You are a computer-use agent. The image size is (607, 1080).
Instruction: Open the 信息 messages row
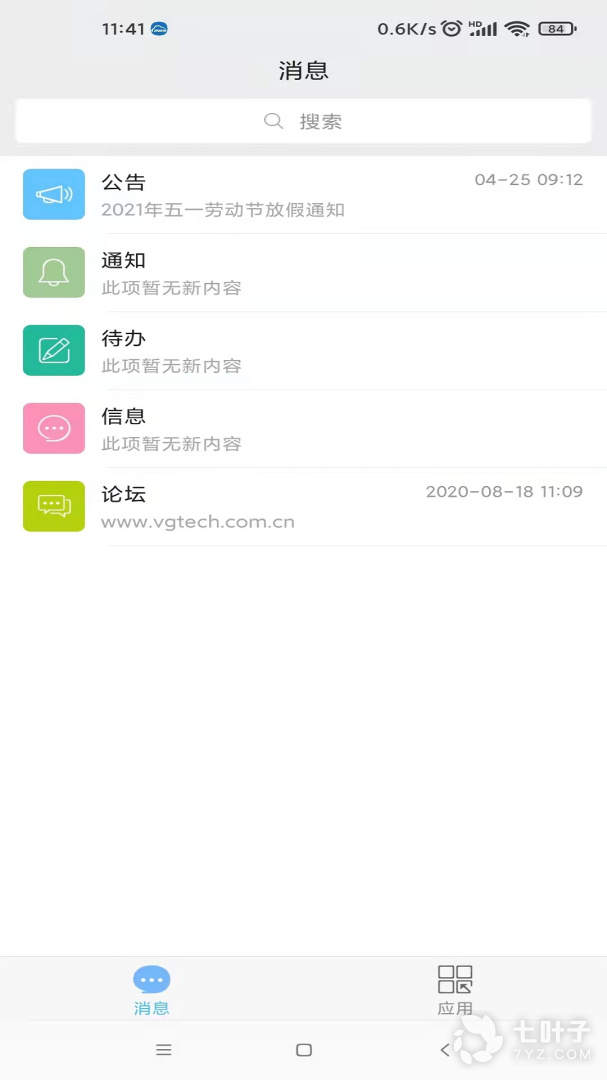click(303, 429)
